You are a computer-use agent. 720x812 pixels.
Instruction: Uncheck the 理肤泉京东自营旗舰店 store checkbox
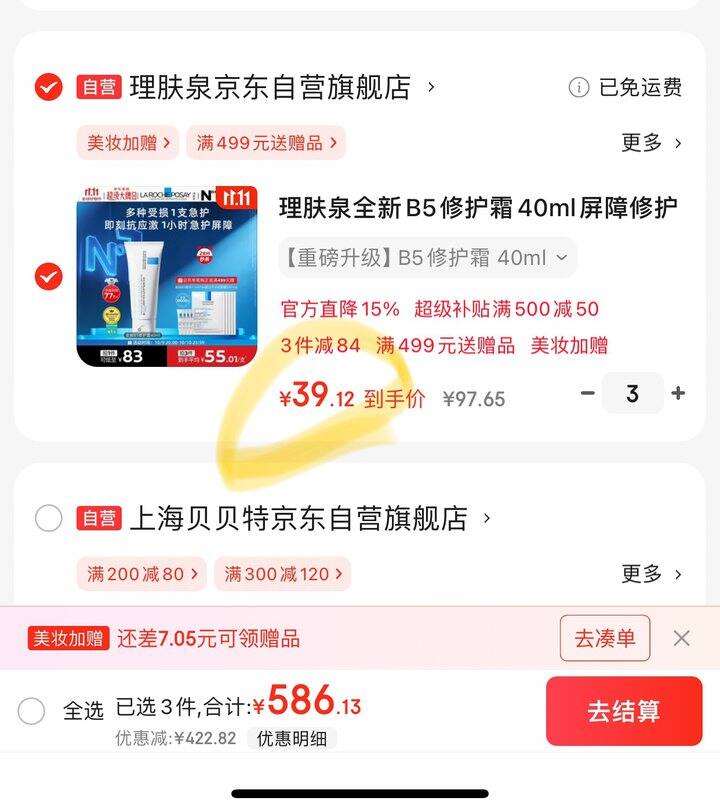pos(48,88)
